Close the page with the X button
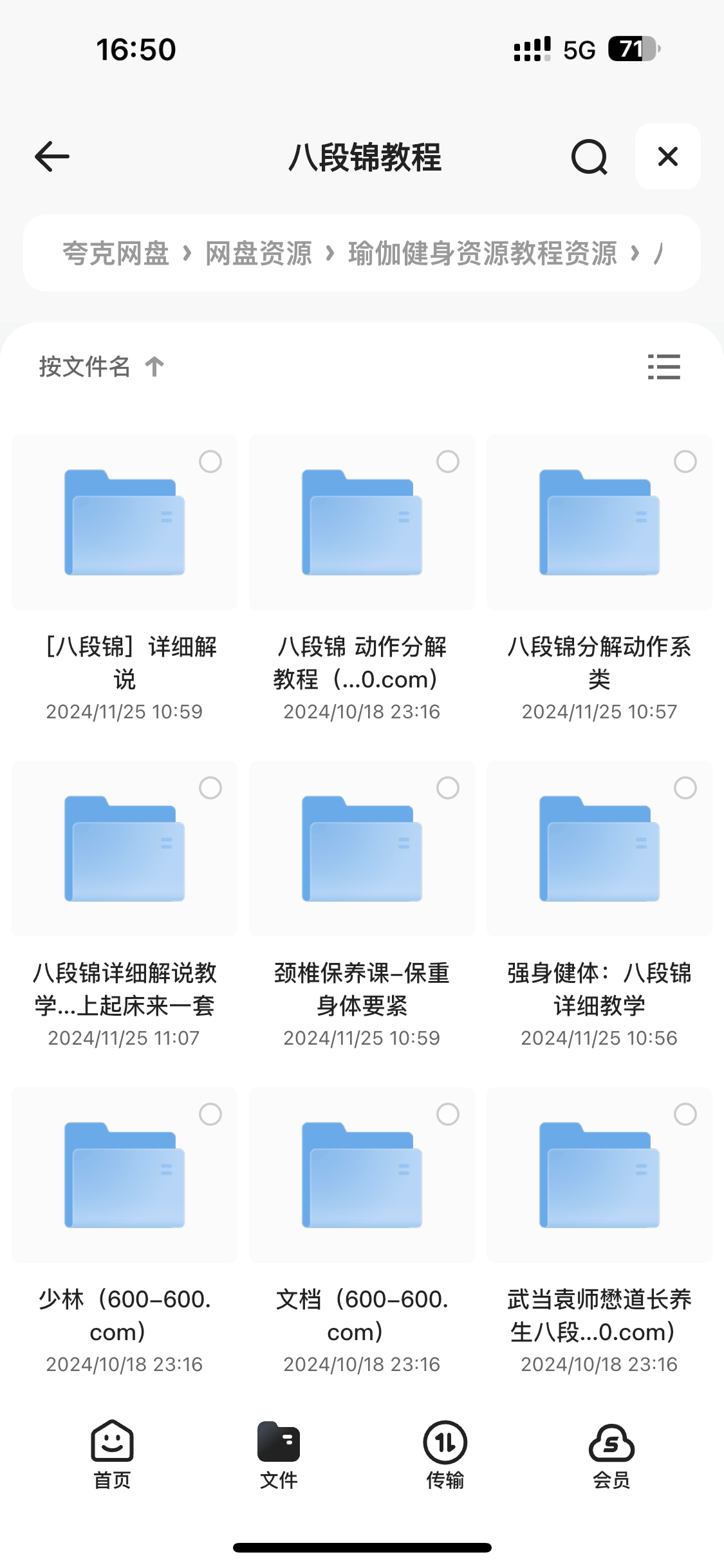The width and height of the screenshot is (724, 1568). coord(667,156)
